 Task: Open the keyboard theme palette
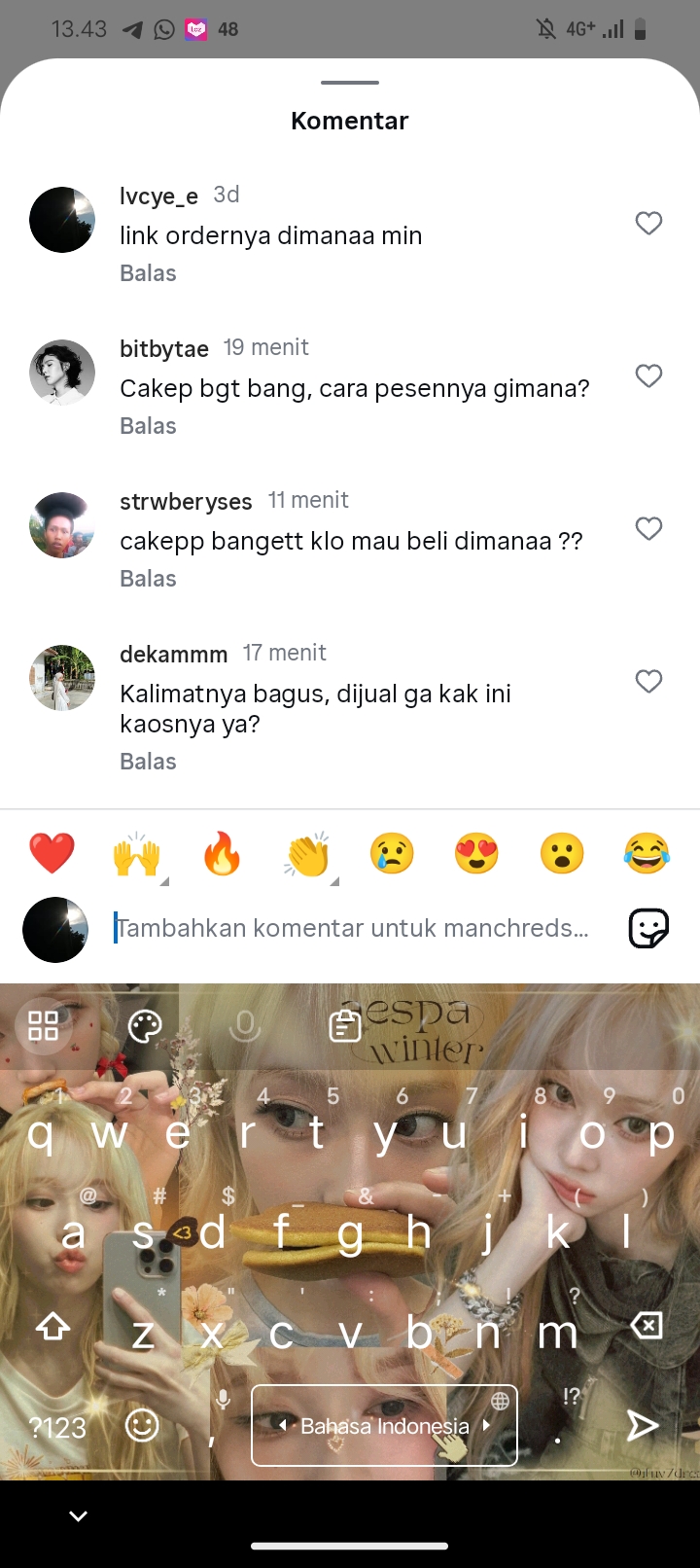coord(145,1026)
